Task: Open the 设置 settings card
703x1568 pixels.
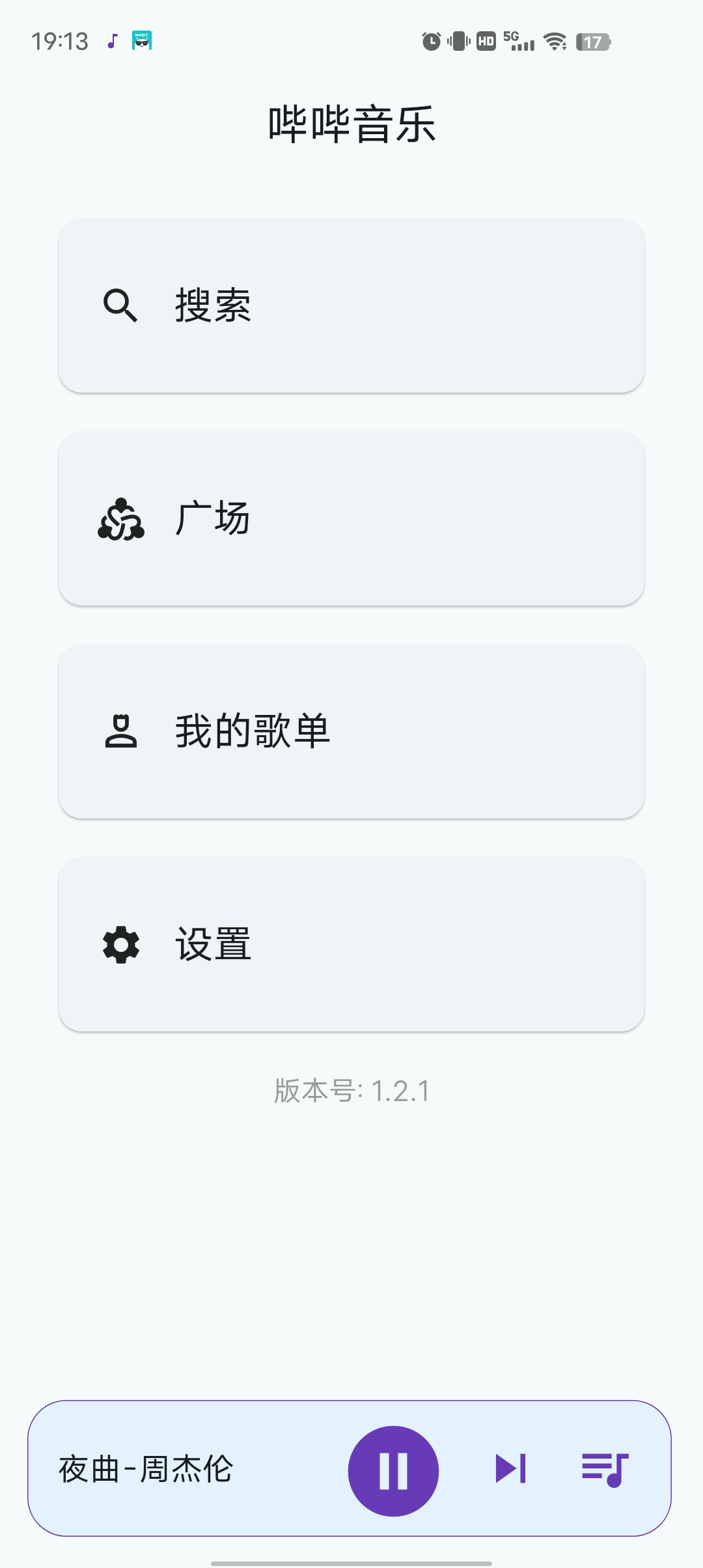Action: [x=351, y=944]
